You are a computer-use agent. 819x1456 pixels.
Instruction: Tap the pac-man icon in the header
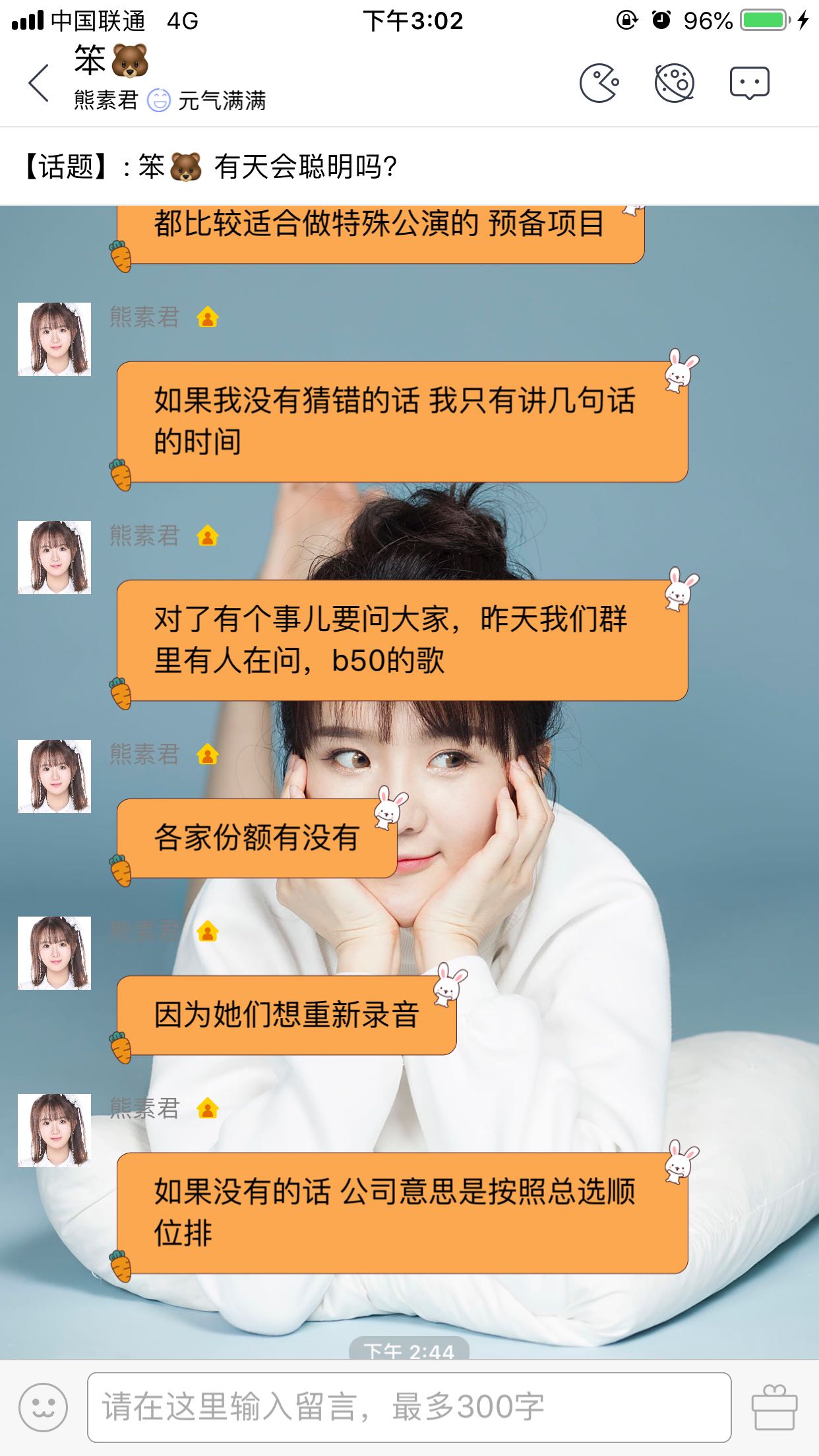pos(599,82)
